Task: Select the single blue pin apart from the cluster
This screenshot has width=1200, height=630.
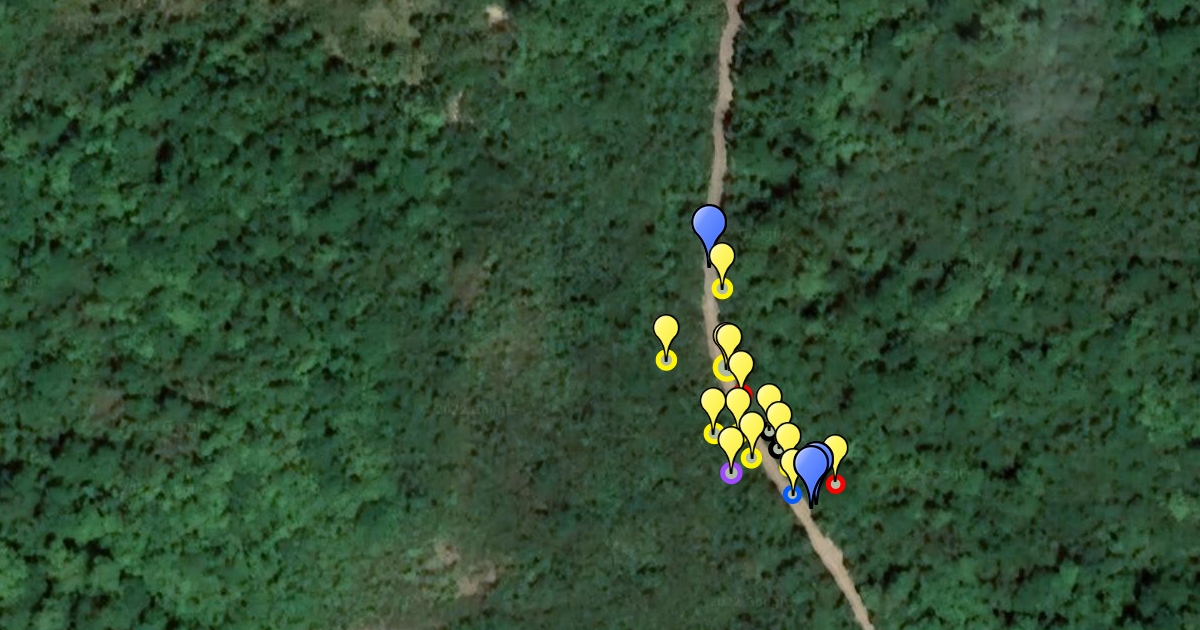Action: [708, 226]
